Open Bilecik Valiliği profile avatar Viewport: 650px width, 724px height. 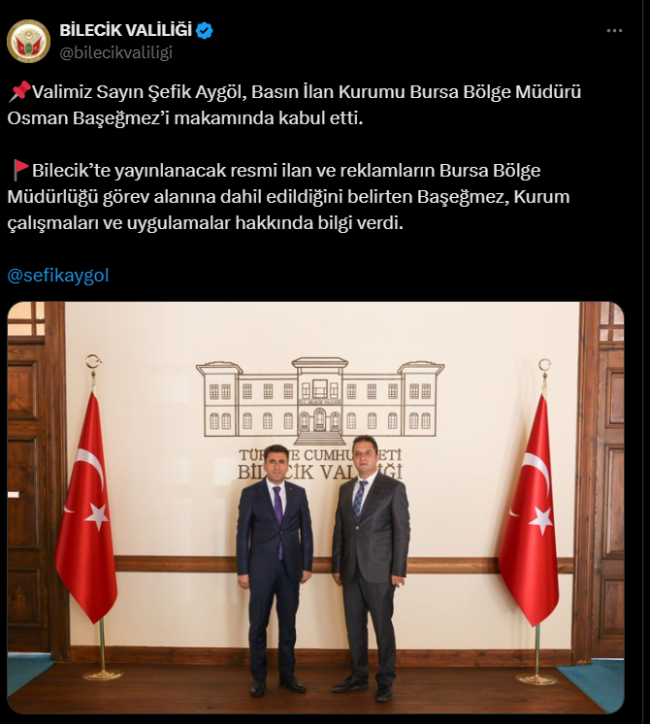coord(29,41)
